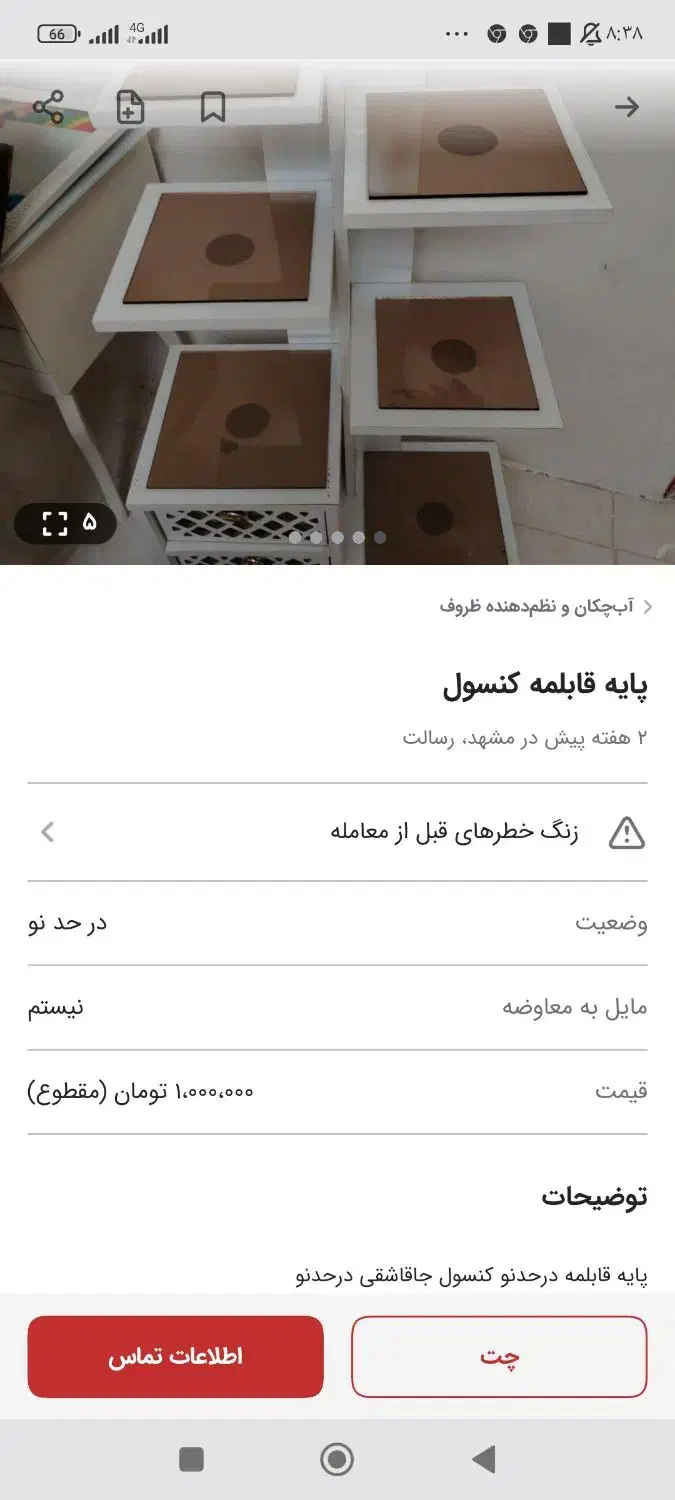Open زنگ خطرهای قبل از معامله warnings
This screenshot has height=1500, width=675.
(x=337, y=832)
